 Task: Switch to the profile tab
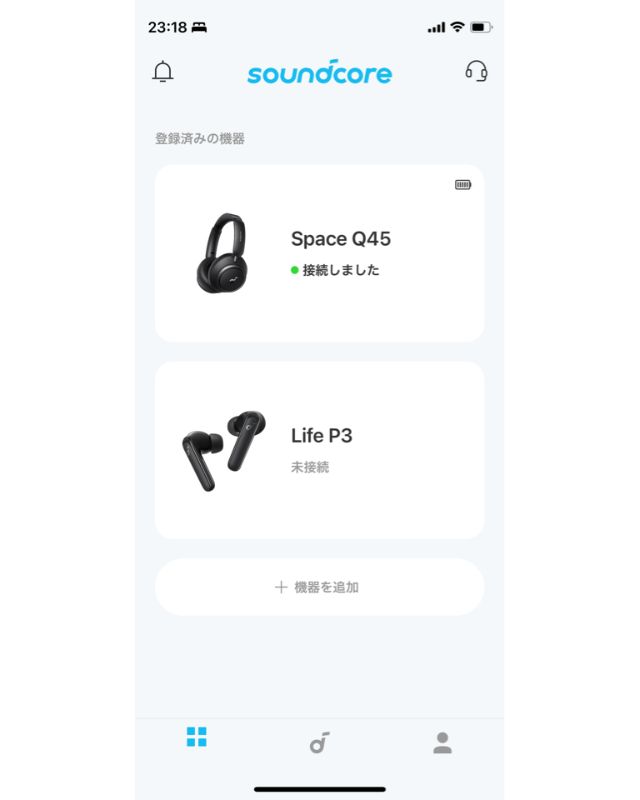click(442, 742)
